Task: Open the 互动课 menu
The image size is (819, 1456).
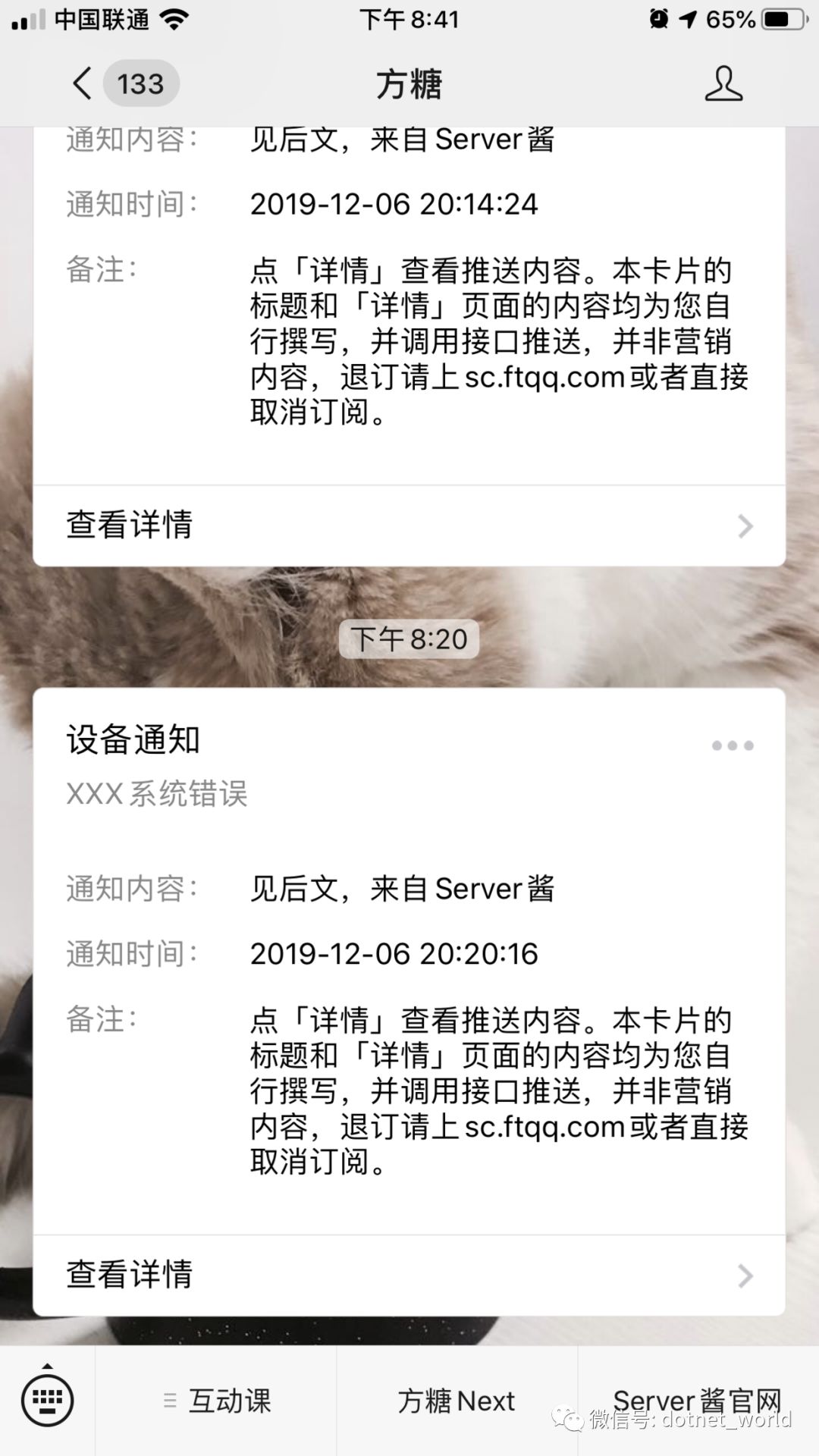Action: pyautogui.click(x=217, y=1401)
